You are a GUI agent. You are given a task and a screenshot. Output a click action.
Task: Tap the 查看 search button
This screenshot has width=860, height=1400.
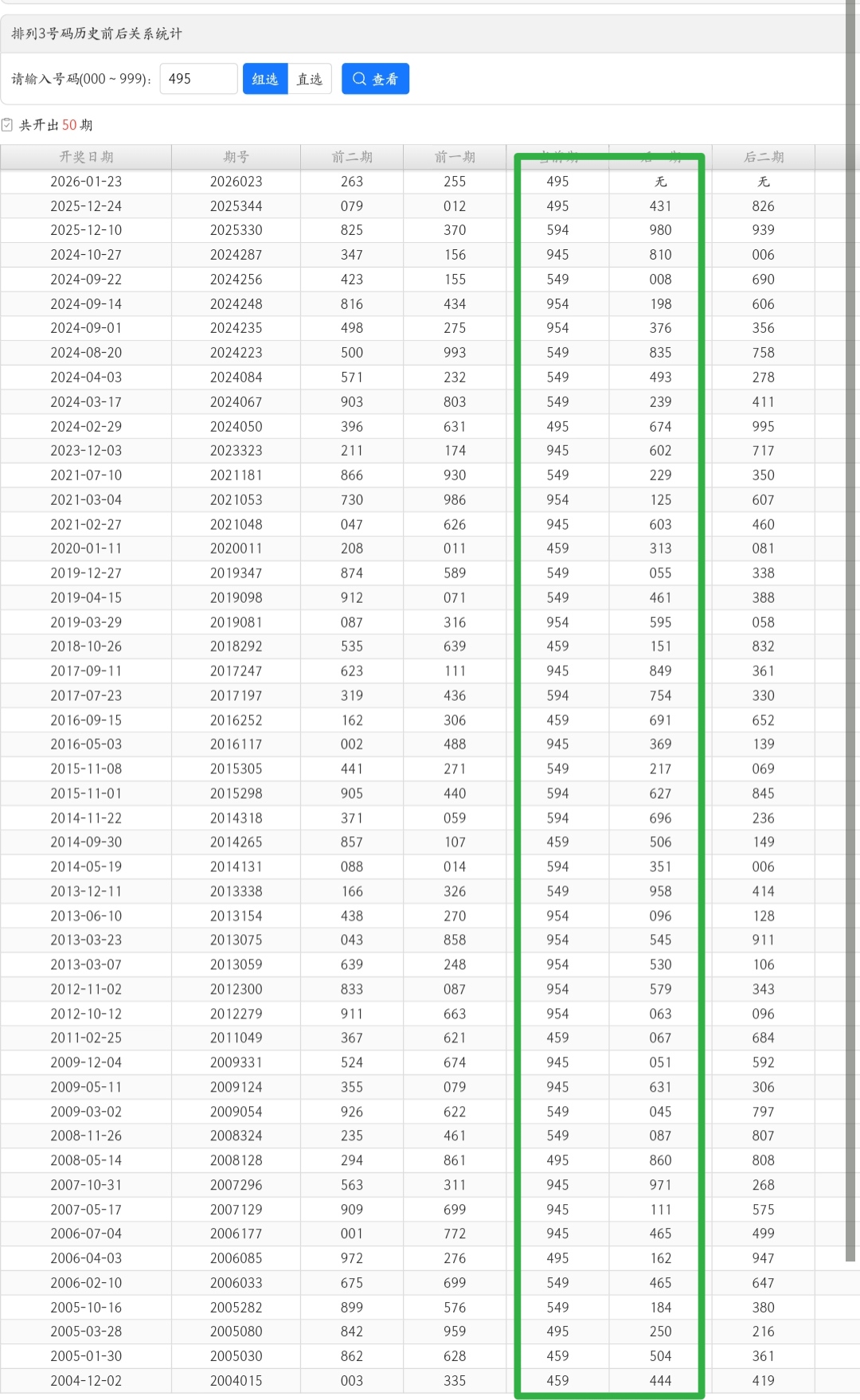(x=375, y=79)
